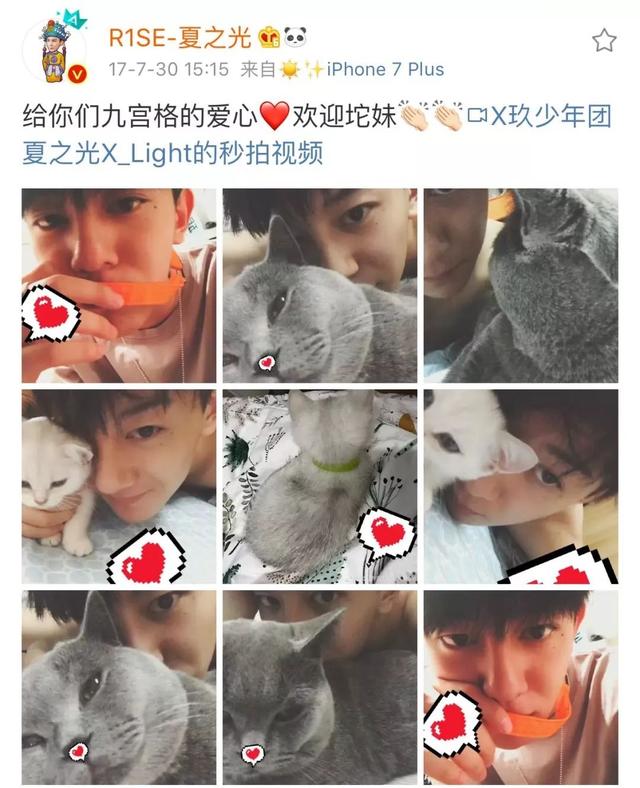
Task: View the photo of the white cat on the boy's head
Action: point(519,486)
